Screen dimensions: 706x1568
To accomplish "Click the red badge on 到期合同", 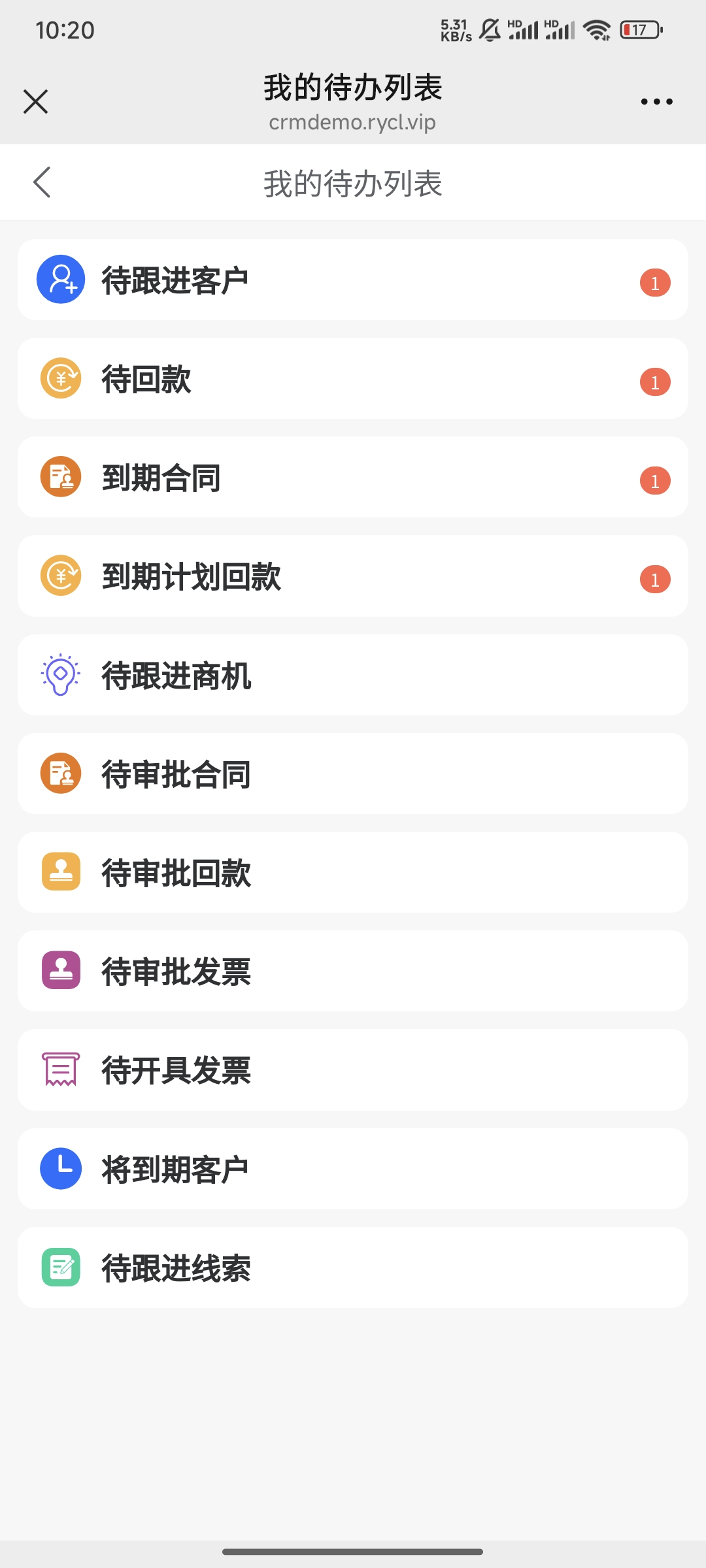I will [654, 480].
